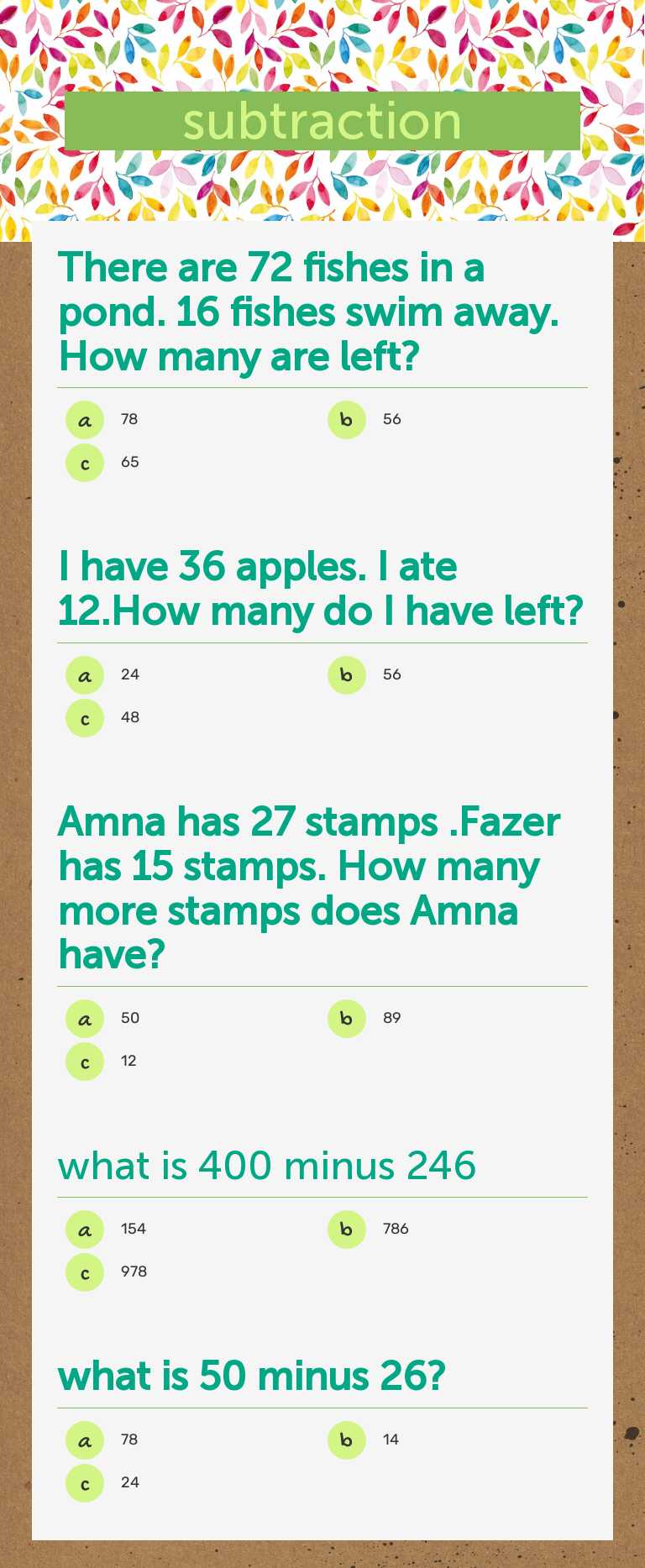645x1568 pixels.
Task: Select answer 24 for 50 minus 26
Action: [84, 1482]
